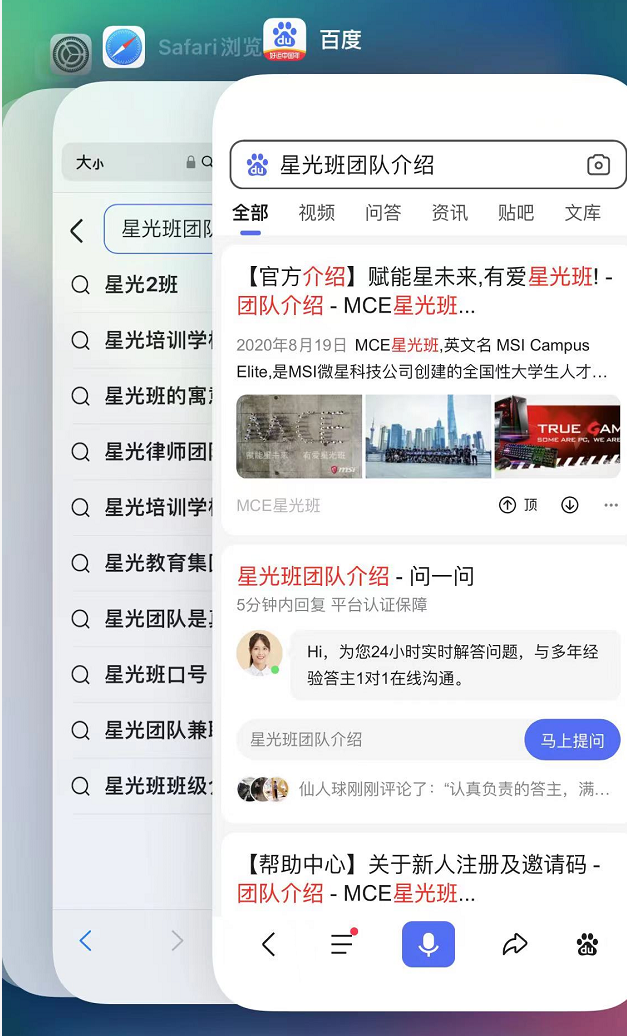Tap the 星光班团队介绍 question input field
The image size is (627, 1036).
pyautogui.click(x=380, y=740)
